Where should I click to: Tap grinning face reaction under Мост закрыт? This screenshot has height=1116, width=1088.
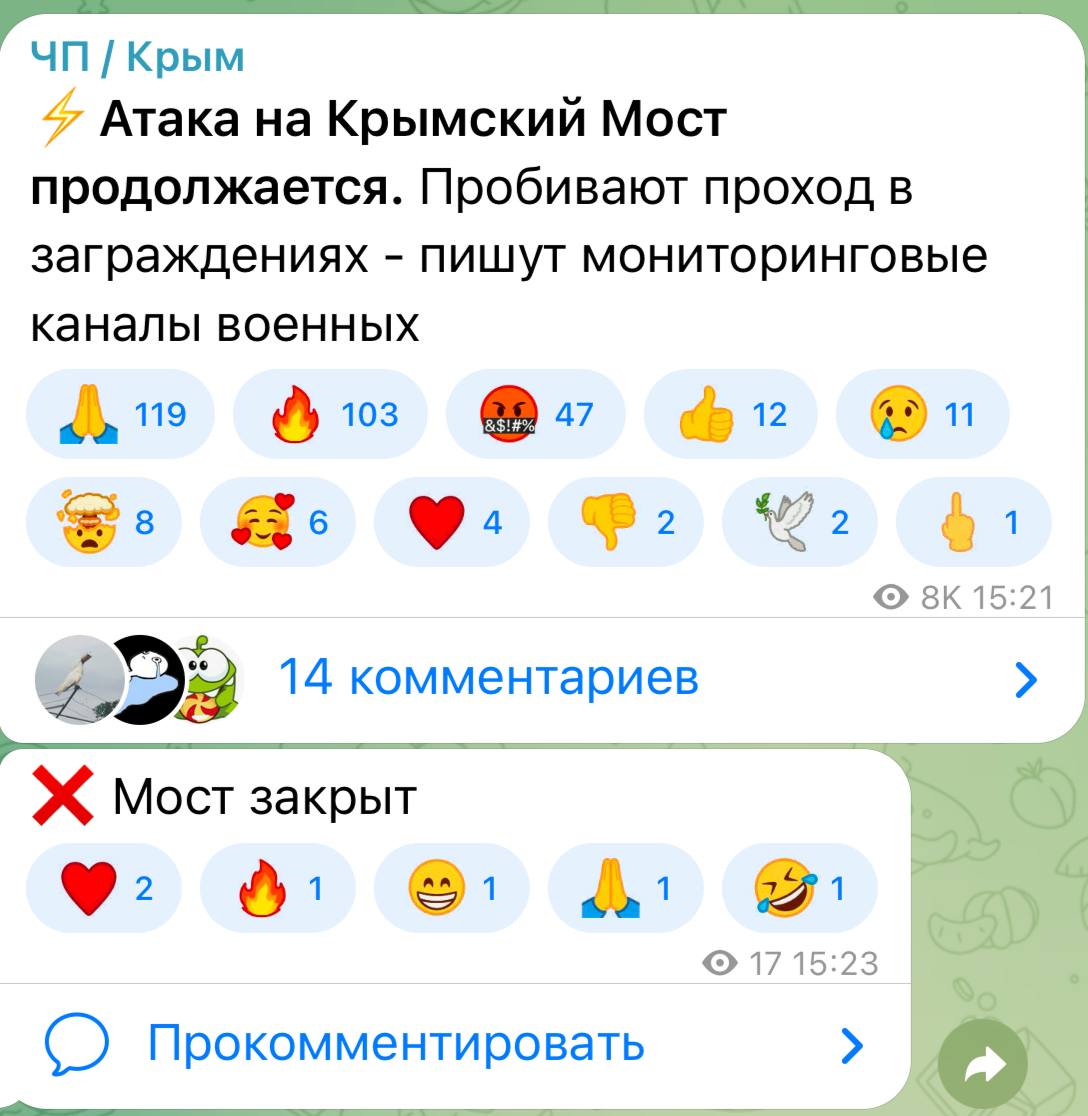[x=449, y=888]
